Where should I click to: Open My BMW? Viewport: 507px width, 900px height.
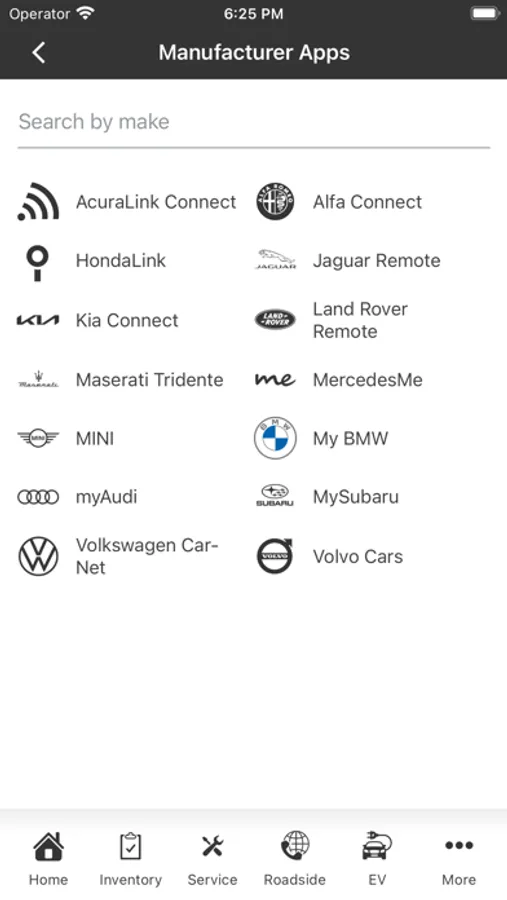[x=322, y=439]
